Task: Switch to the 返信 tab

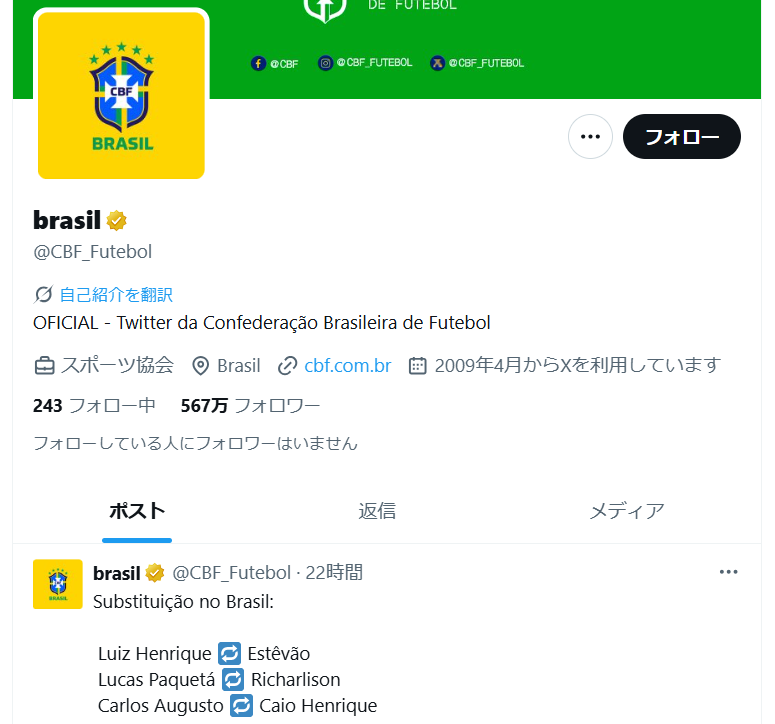Action: coord(377,511)
